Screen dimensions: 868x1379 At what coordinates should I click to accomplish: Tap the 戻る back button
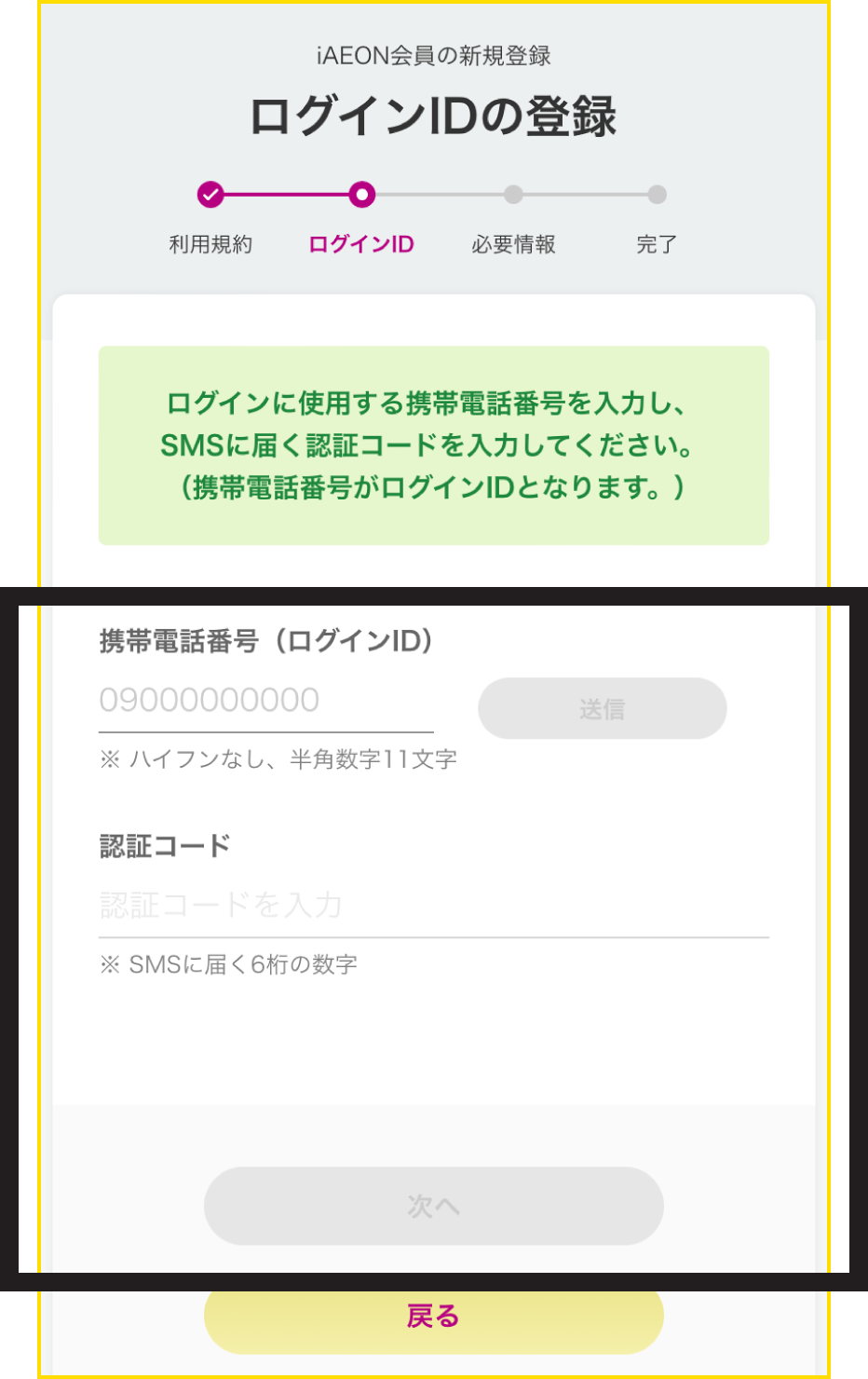tap(433, 1317)
